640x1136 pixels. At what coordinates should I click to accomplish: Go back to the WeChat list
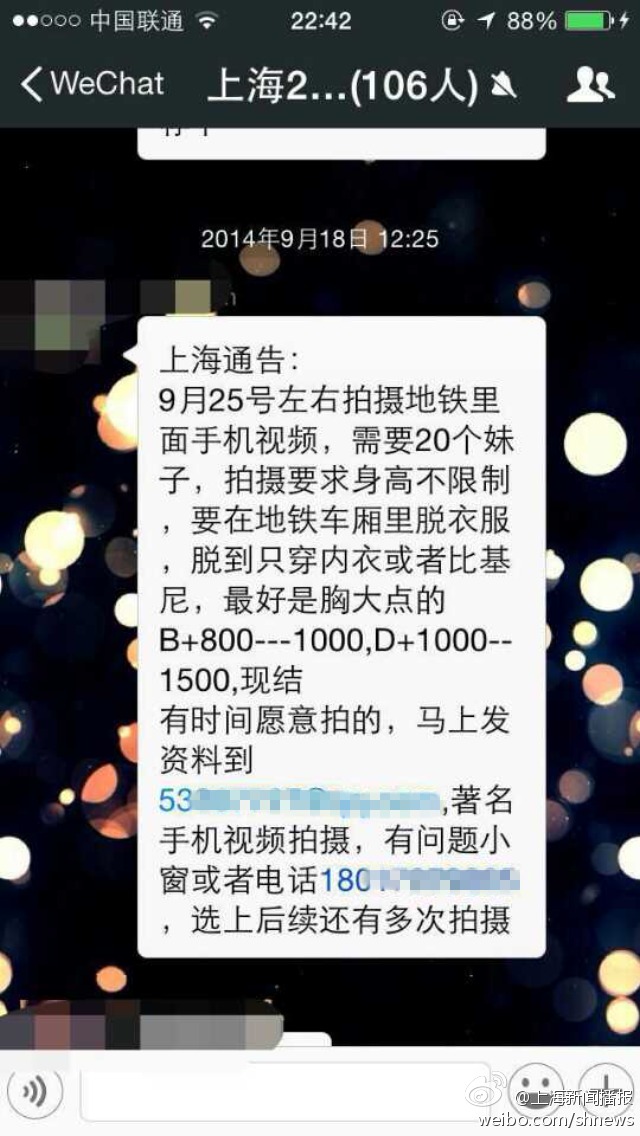[x=92, y=84]
